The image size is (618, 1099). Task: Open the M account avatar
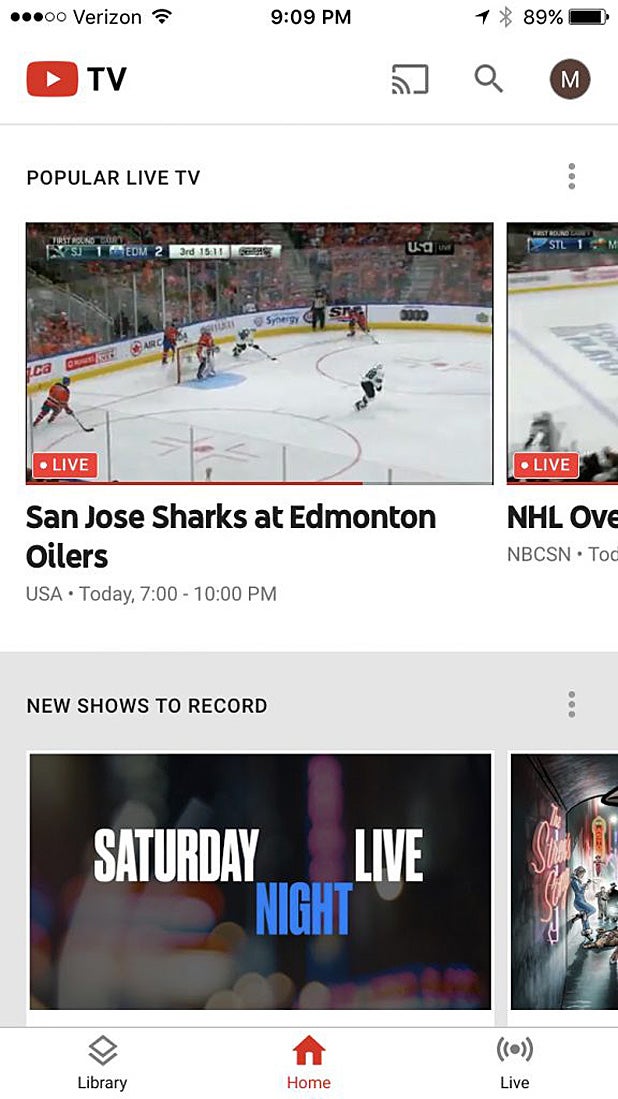pyautogui.click(x=570, y=79)
